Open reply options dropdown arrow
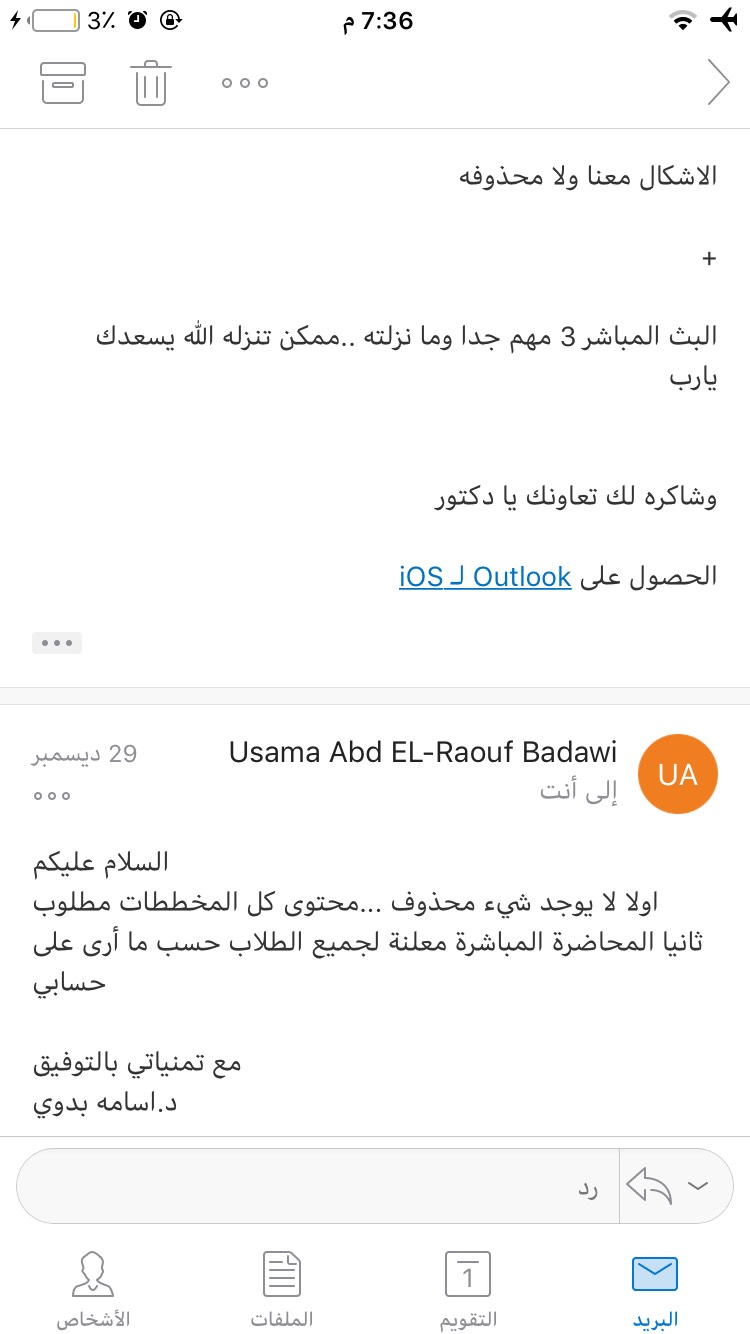The height and width of the screenshot is (1334, 750). 698,1186
